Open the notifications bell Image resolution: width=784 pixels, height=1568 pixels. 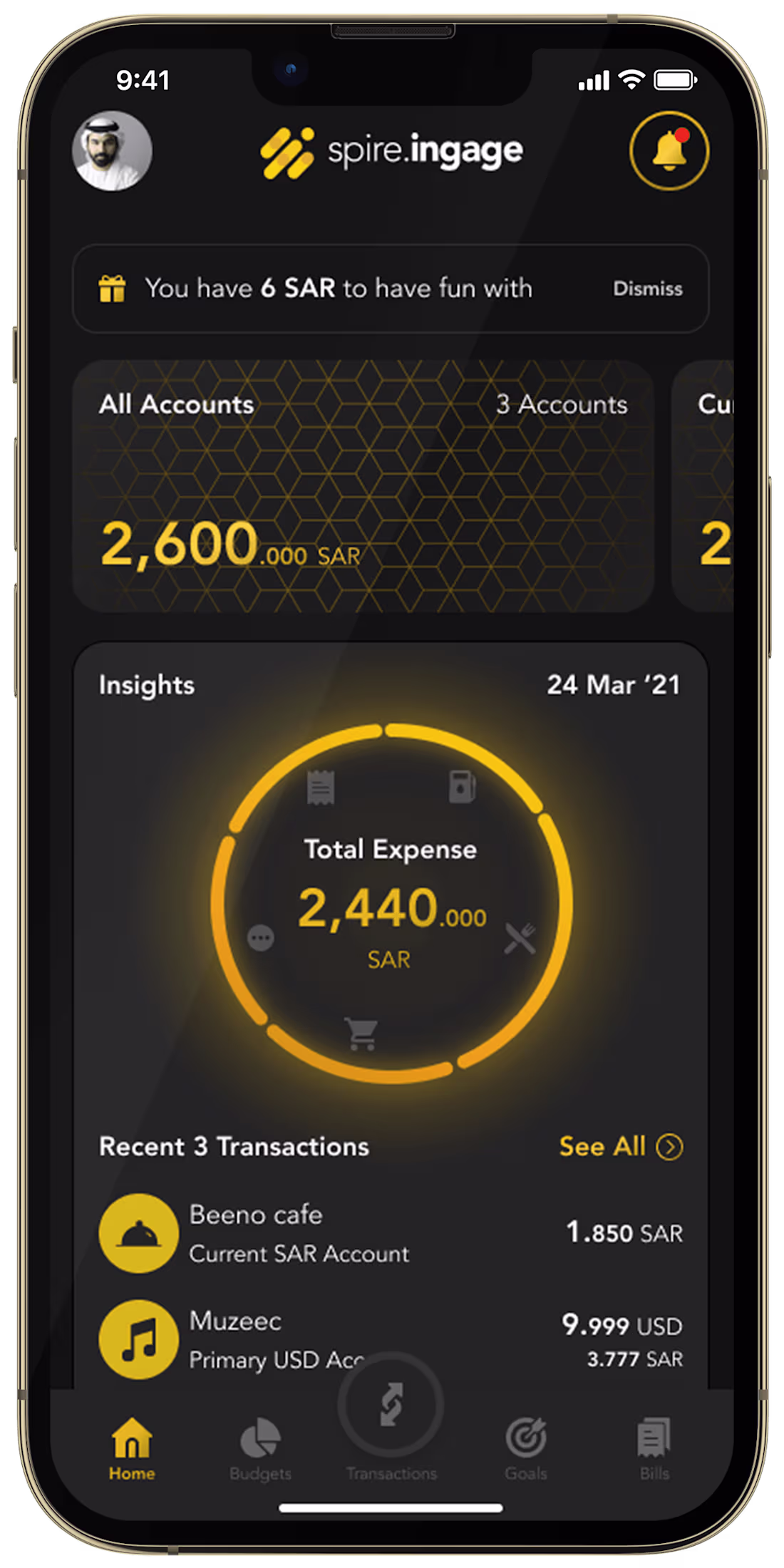click(669, 150)
